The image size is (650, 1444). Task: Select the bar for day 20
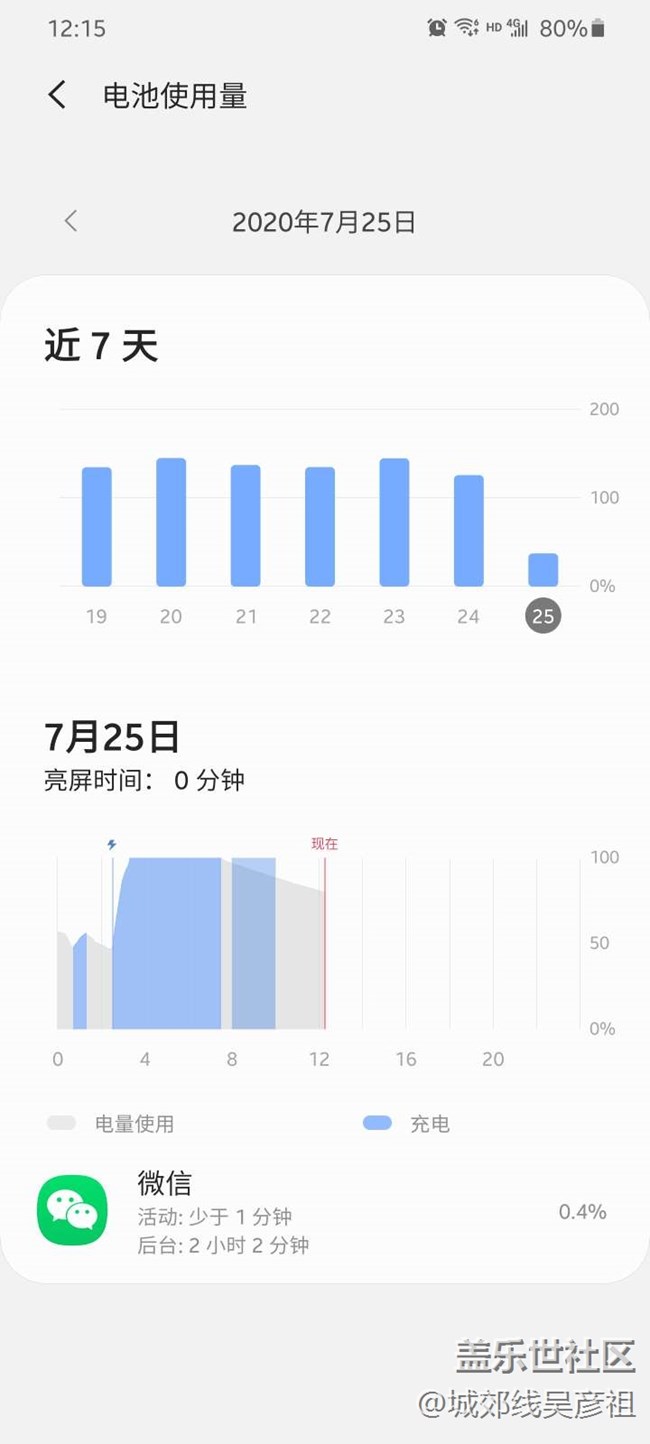[x=171, y=522]
